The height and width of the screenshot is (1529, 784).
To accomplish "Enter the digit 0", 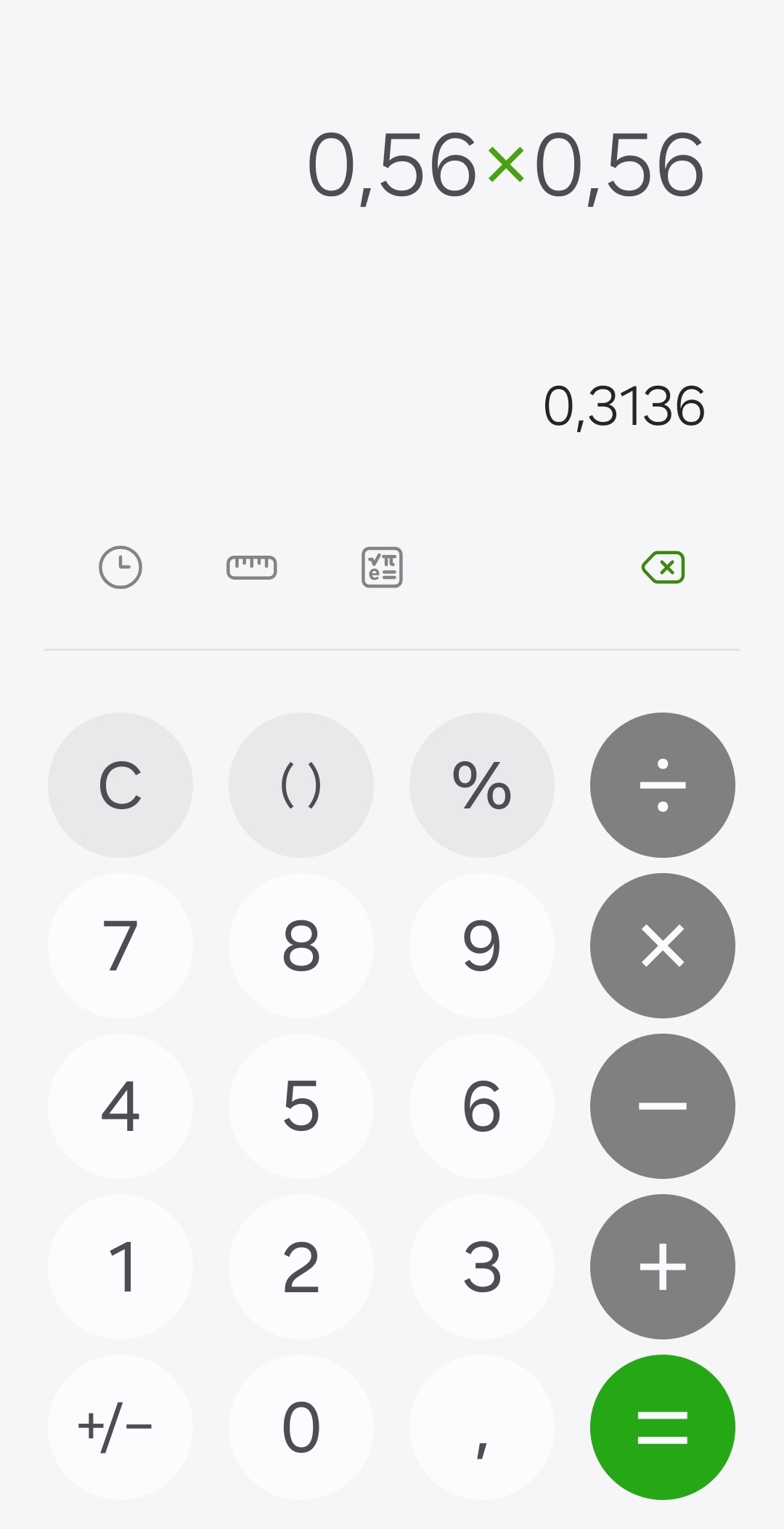I will (x=301, y=1427).
